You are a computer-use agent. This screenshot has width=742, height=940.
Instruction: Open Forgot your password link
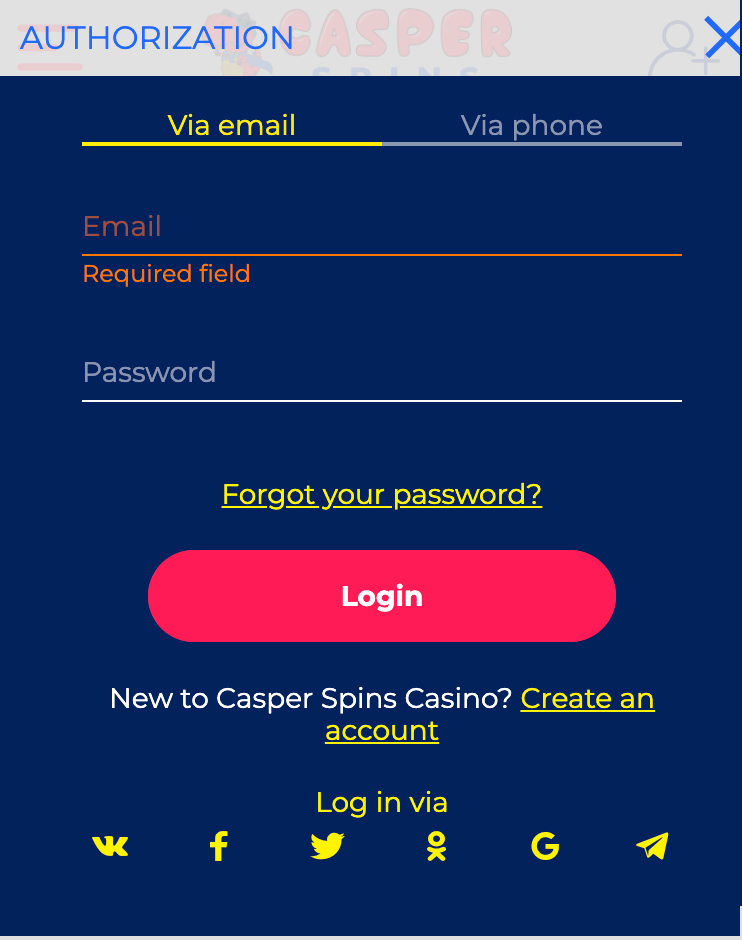click(x=381, y=494)
